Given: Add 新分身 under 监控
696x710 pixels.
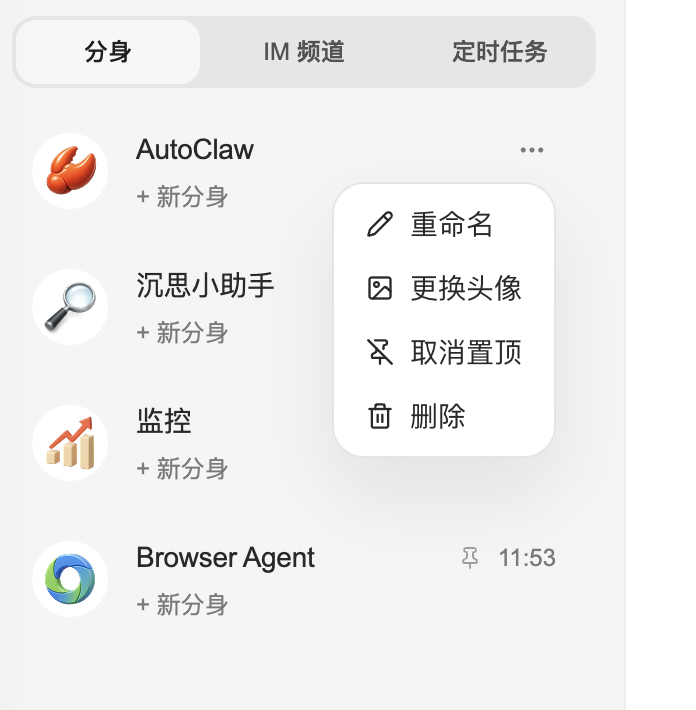Looking at the screenshot, I should [x=182, y=468].
